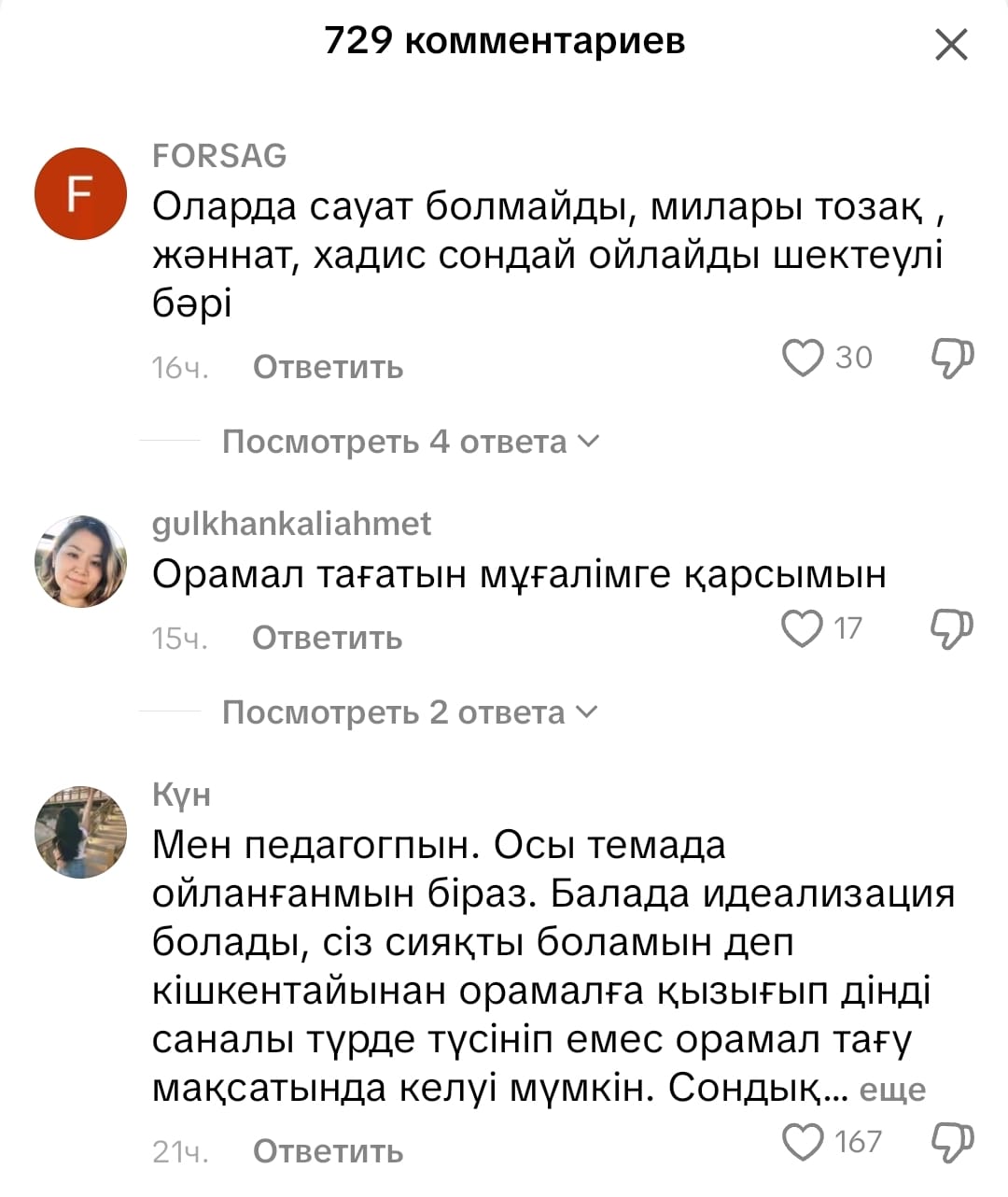Expand 2 replies under gulkhankaliahmet's comment

409,712
